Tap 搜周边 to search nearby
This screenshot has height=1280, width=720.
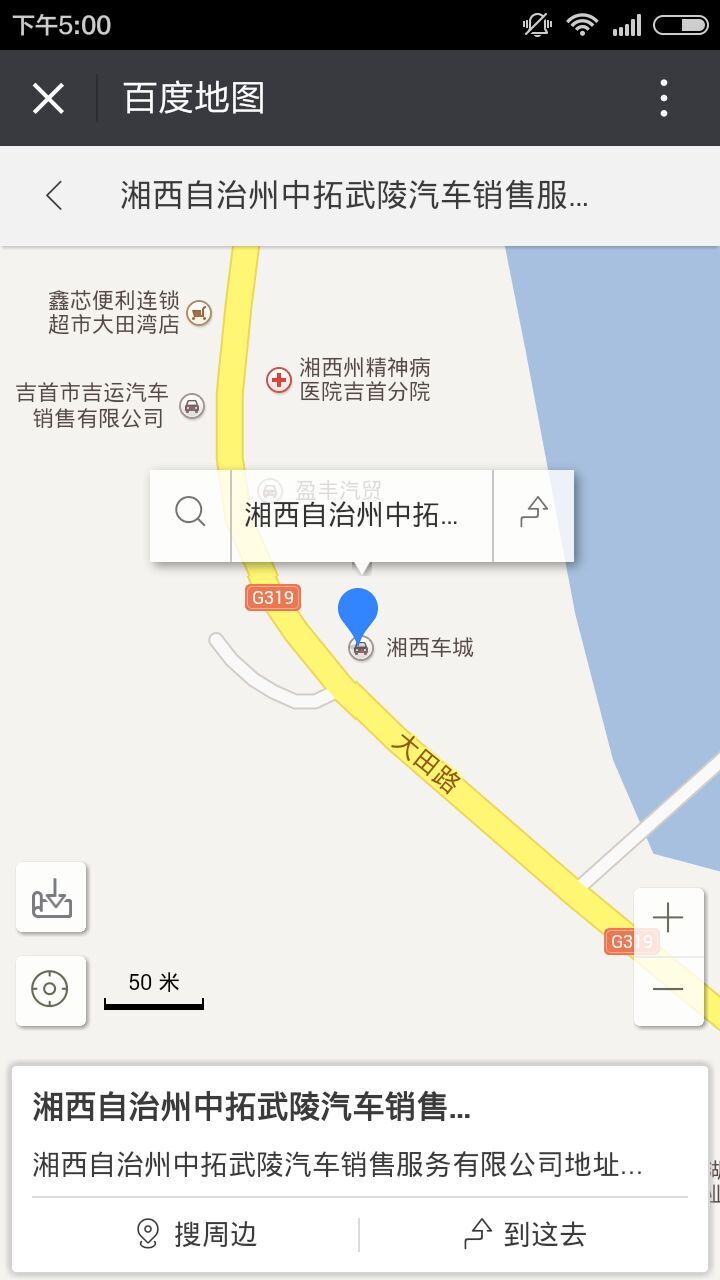click(x=196, y=1234)
